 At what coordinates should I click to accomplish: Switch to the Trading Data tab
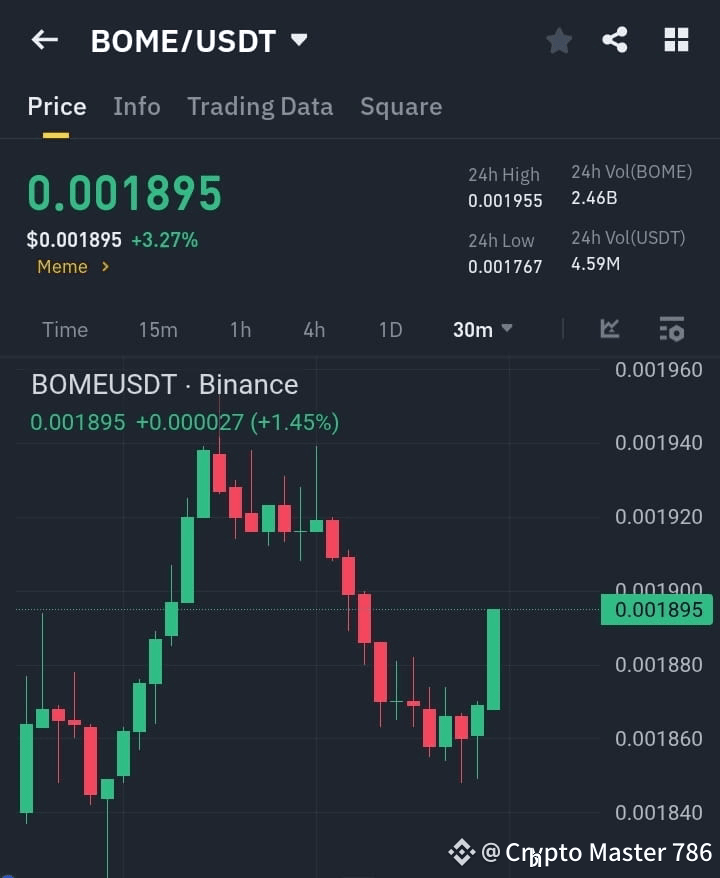pos(260,106)
